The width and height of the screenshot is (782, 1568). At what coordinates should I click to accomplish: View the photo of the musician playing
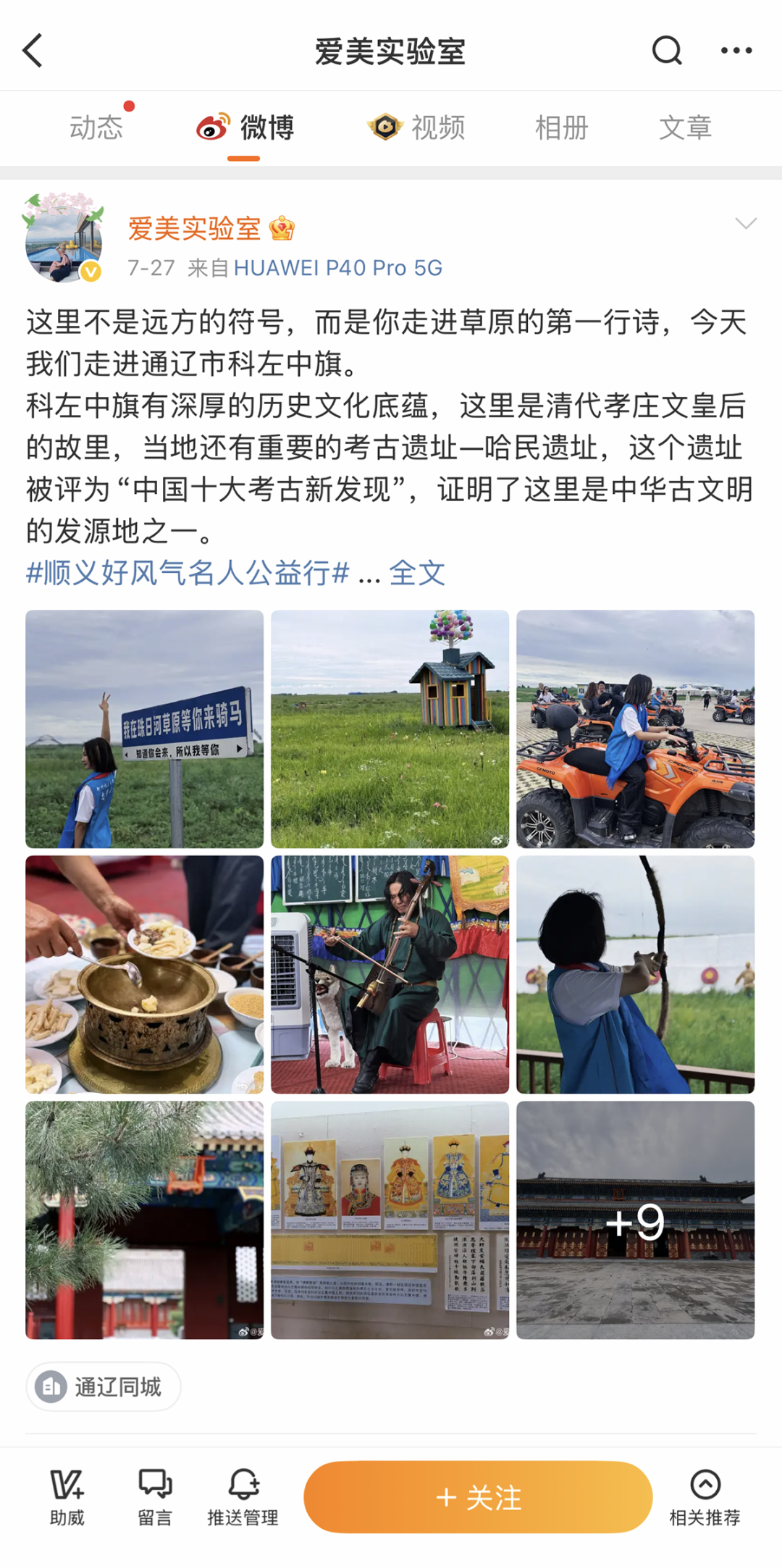click(390, 974)
